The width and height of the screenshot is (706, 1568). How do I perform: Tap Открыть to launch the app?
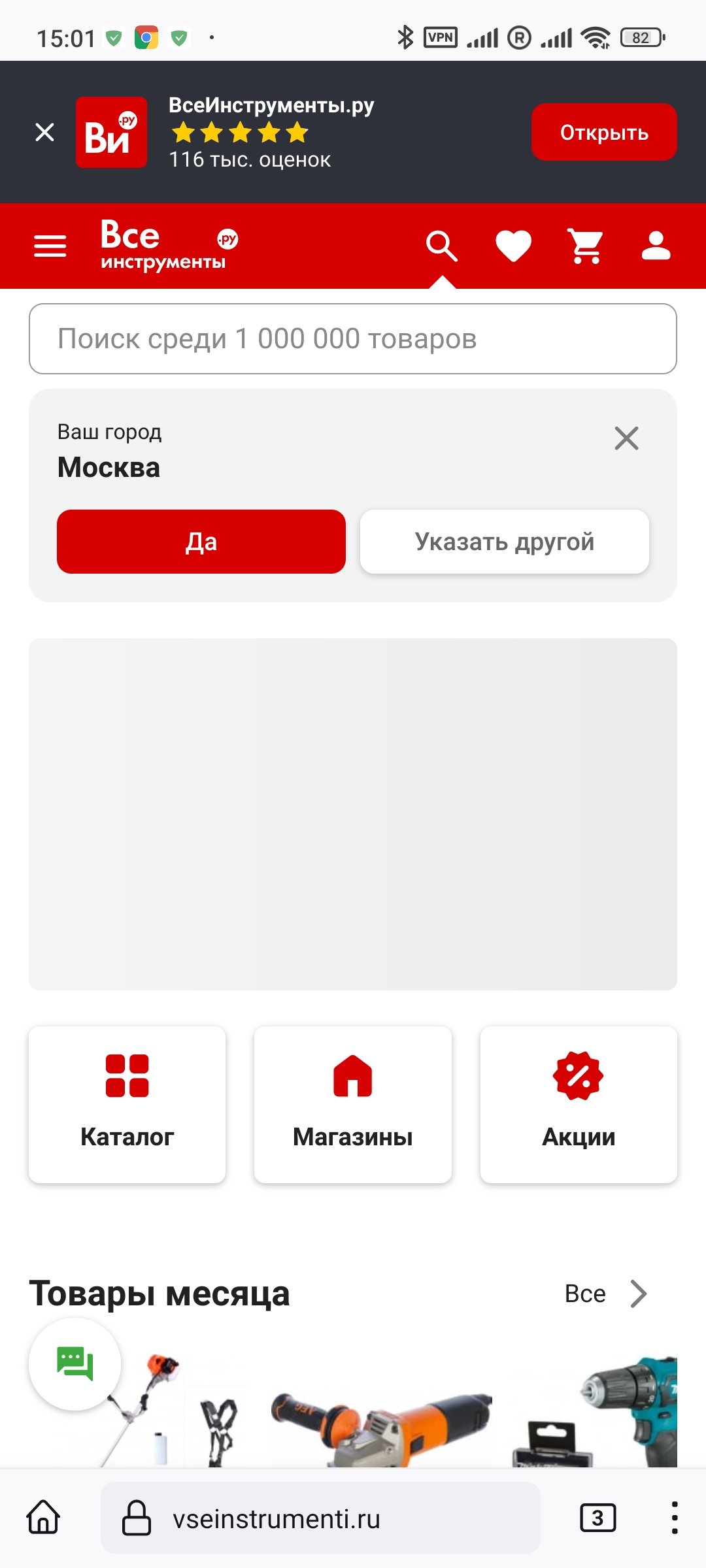coord(603,131)
